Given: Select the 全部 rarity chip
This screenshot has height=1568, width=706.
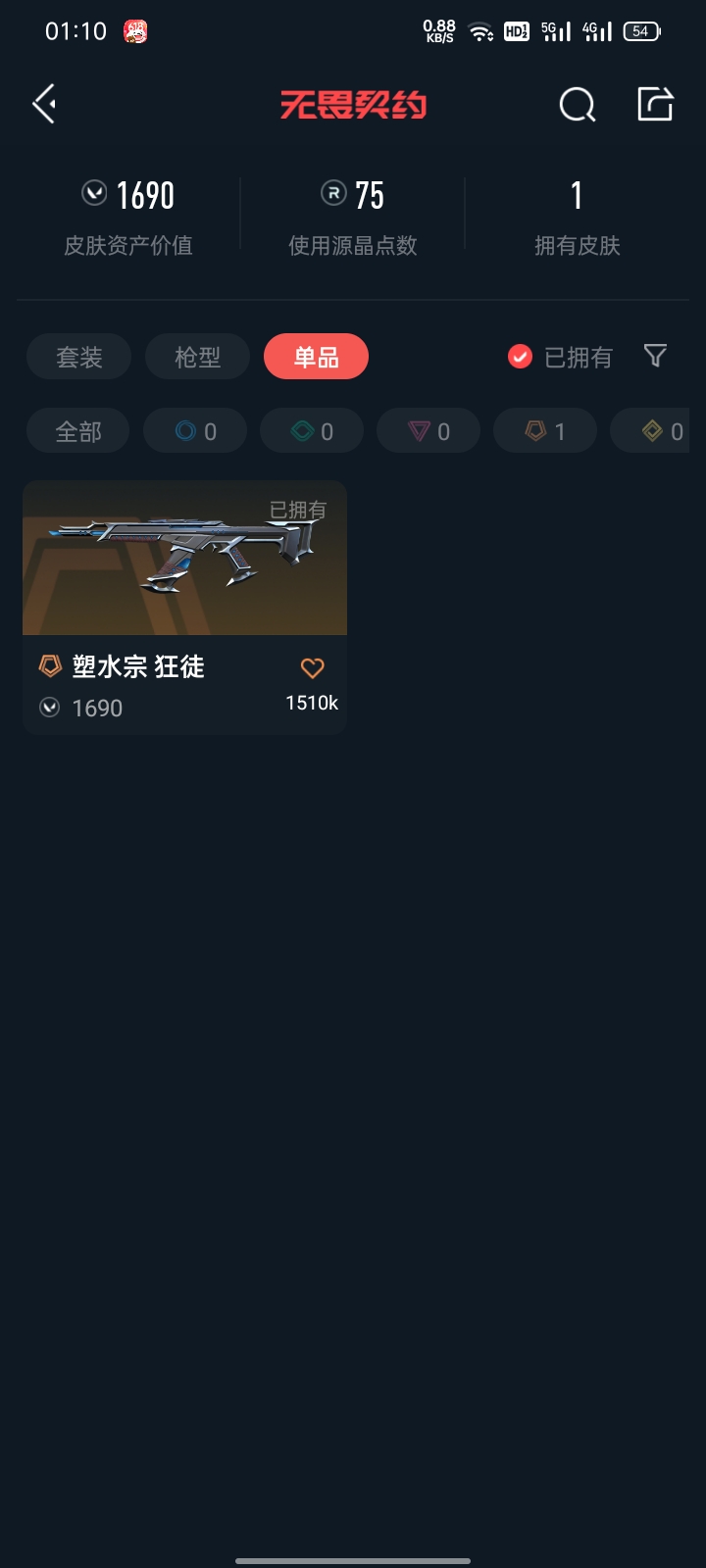Looking at the screenshot, I should tap(78, 431).
